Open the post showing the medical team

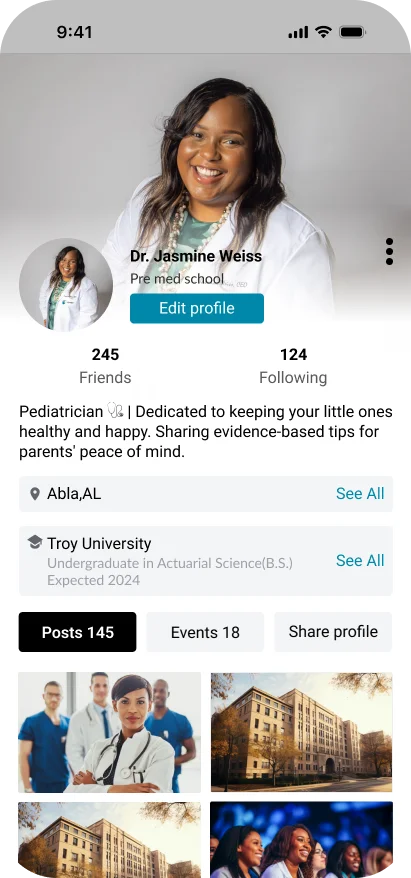tap(109, 732)
